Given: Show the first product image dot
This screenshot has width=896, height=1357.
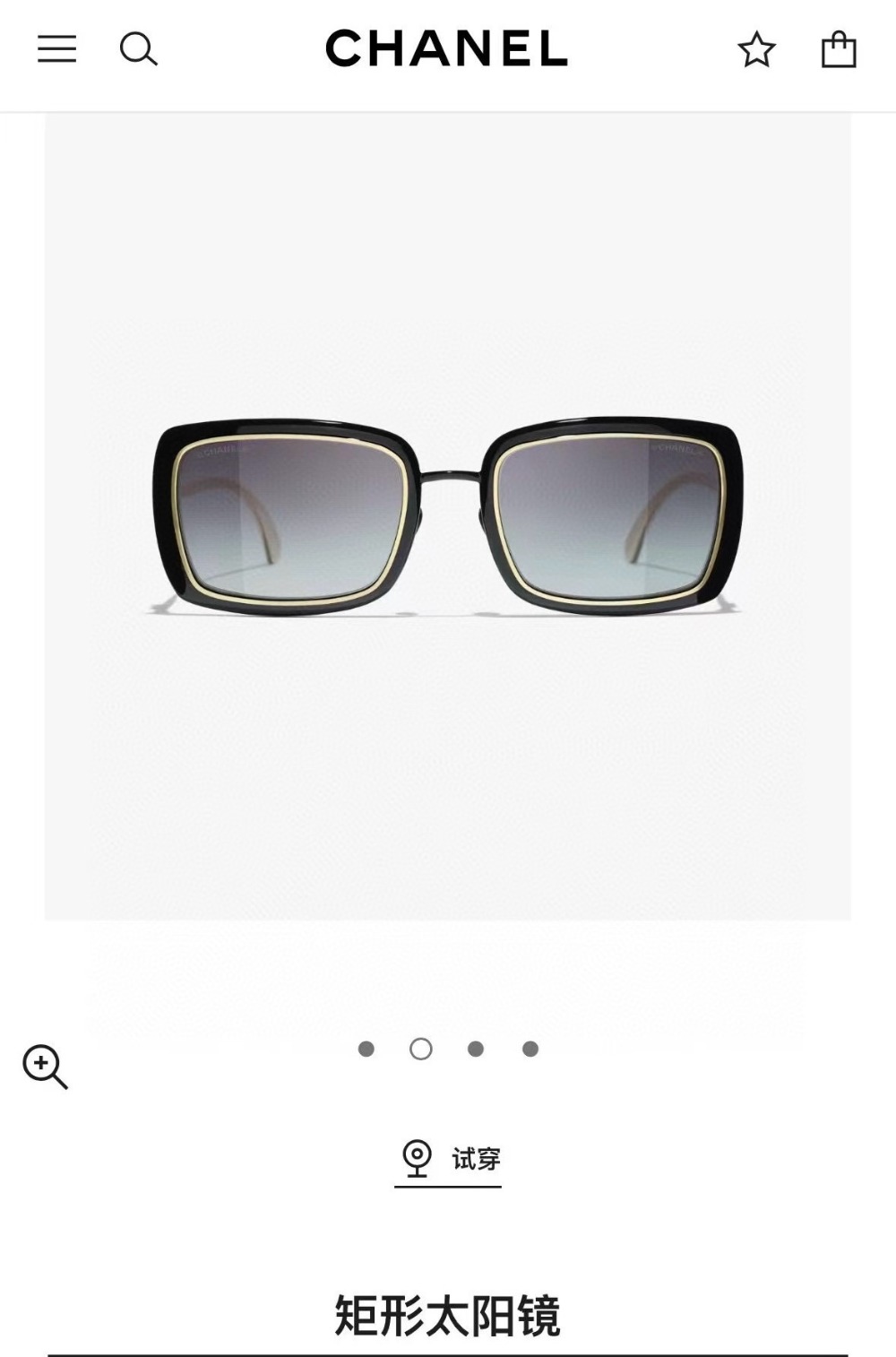Looking at the screenshot, I should click(366, 1049).
